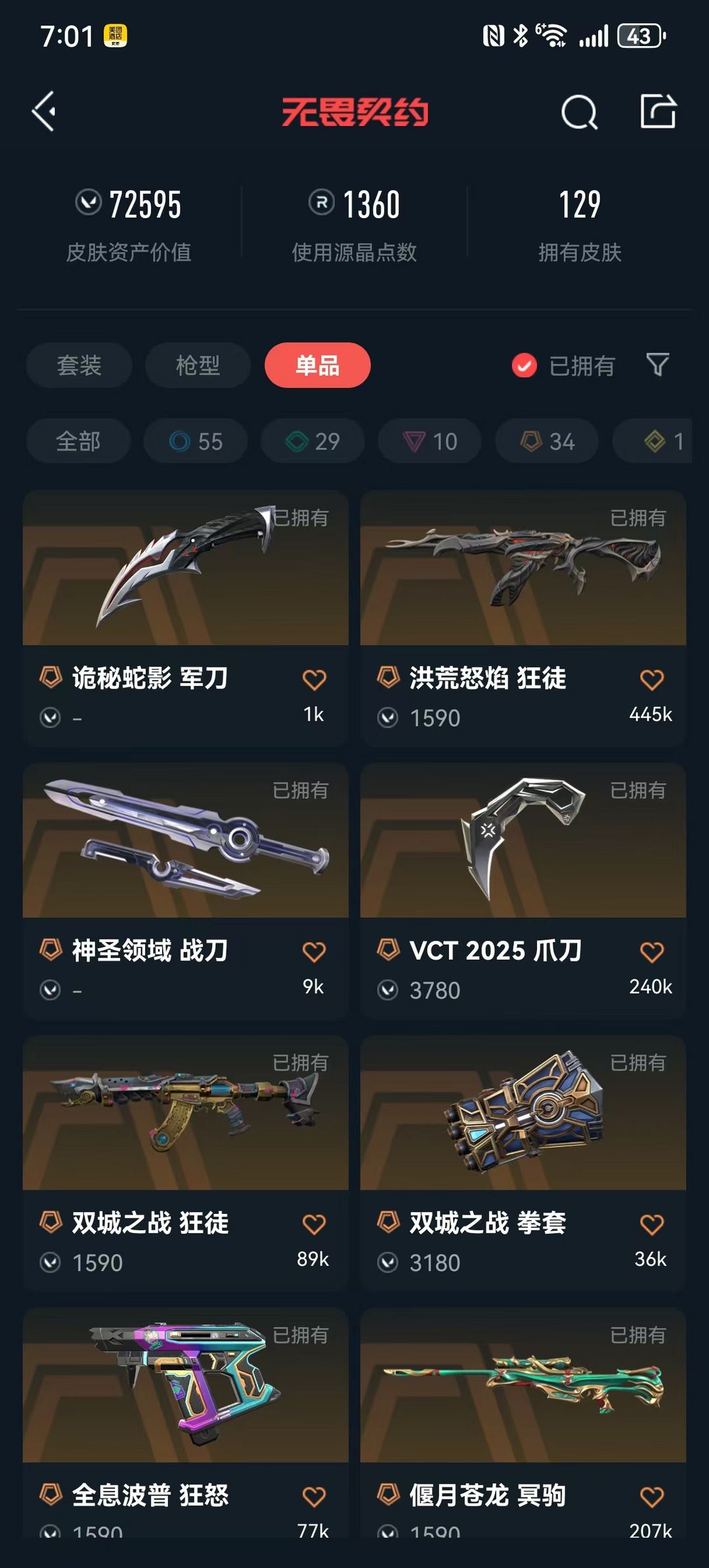Filter by the green tier chip showing 29
The image size is (709, 1568).
coord(312,441)
